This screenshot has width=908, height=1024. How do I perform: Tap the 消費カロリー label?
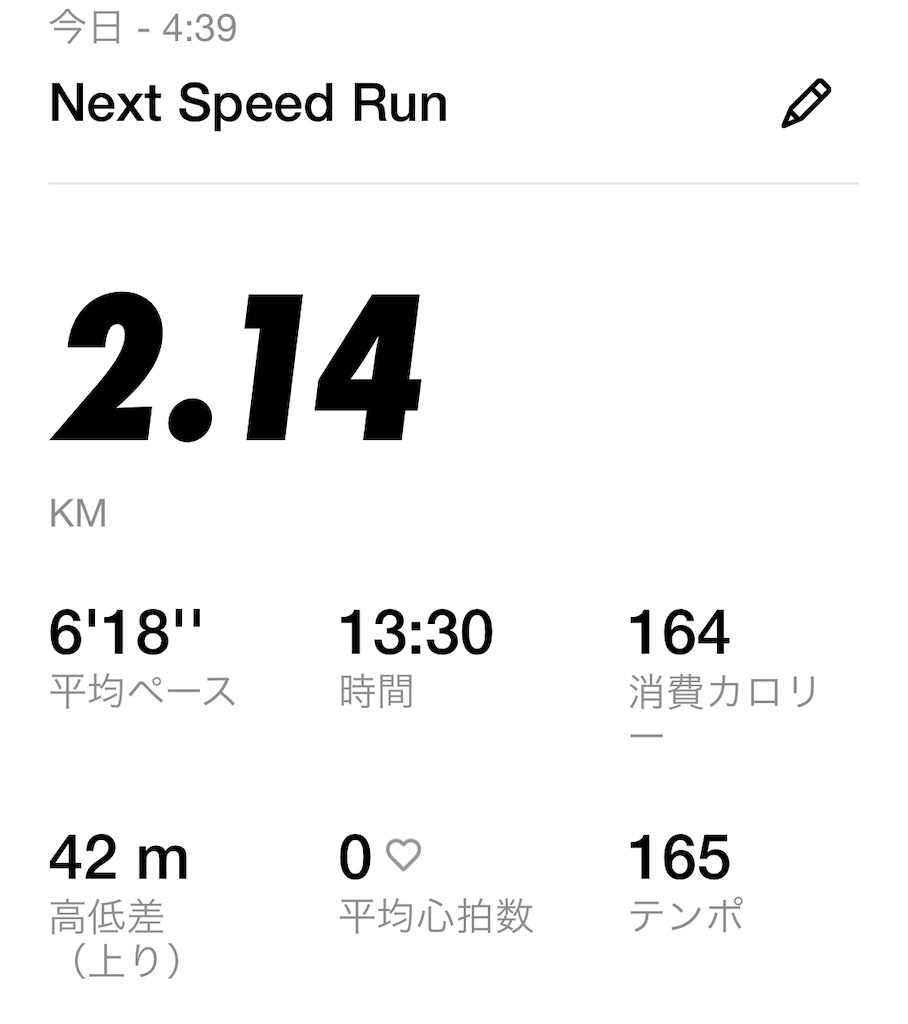click(722, 705)
